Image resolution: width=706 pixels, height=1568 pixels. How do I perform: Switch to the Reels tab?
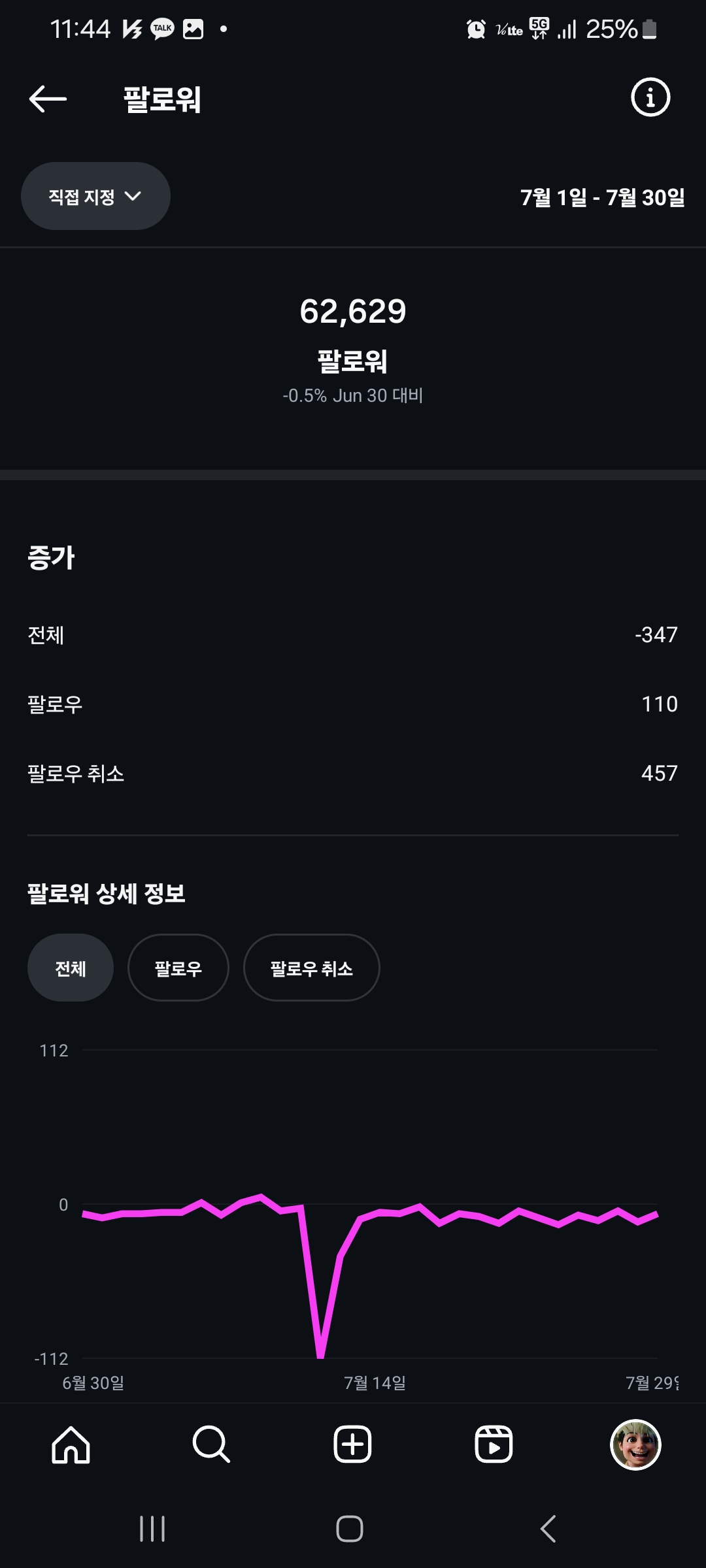coord(494,1445)
